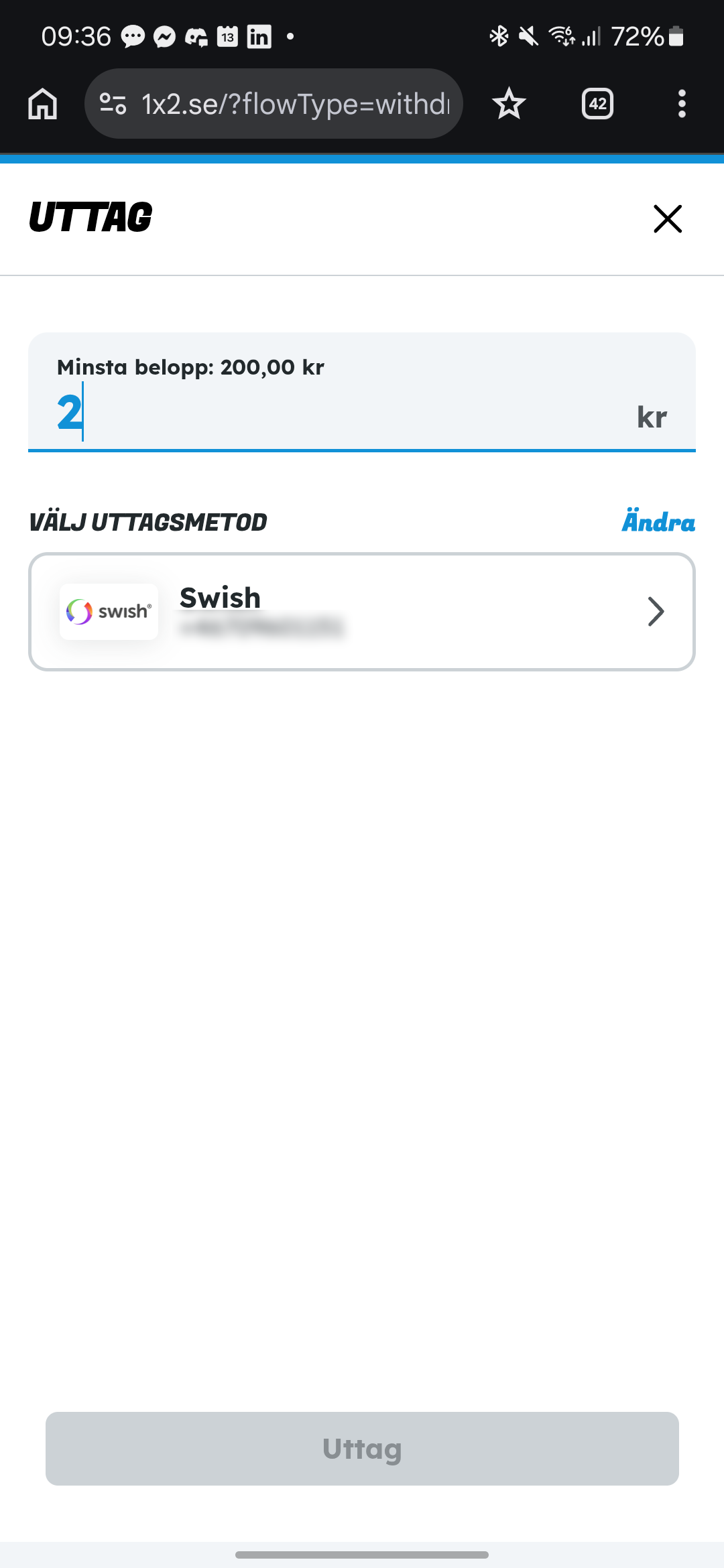Open the browser home page

43,104
